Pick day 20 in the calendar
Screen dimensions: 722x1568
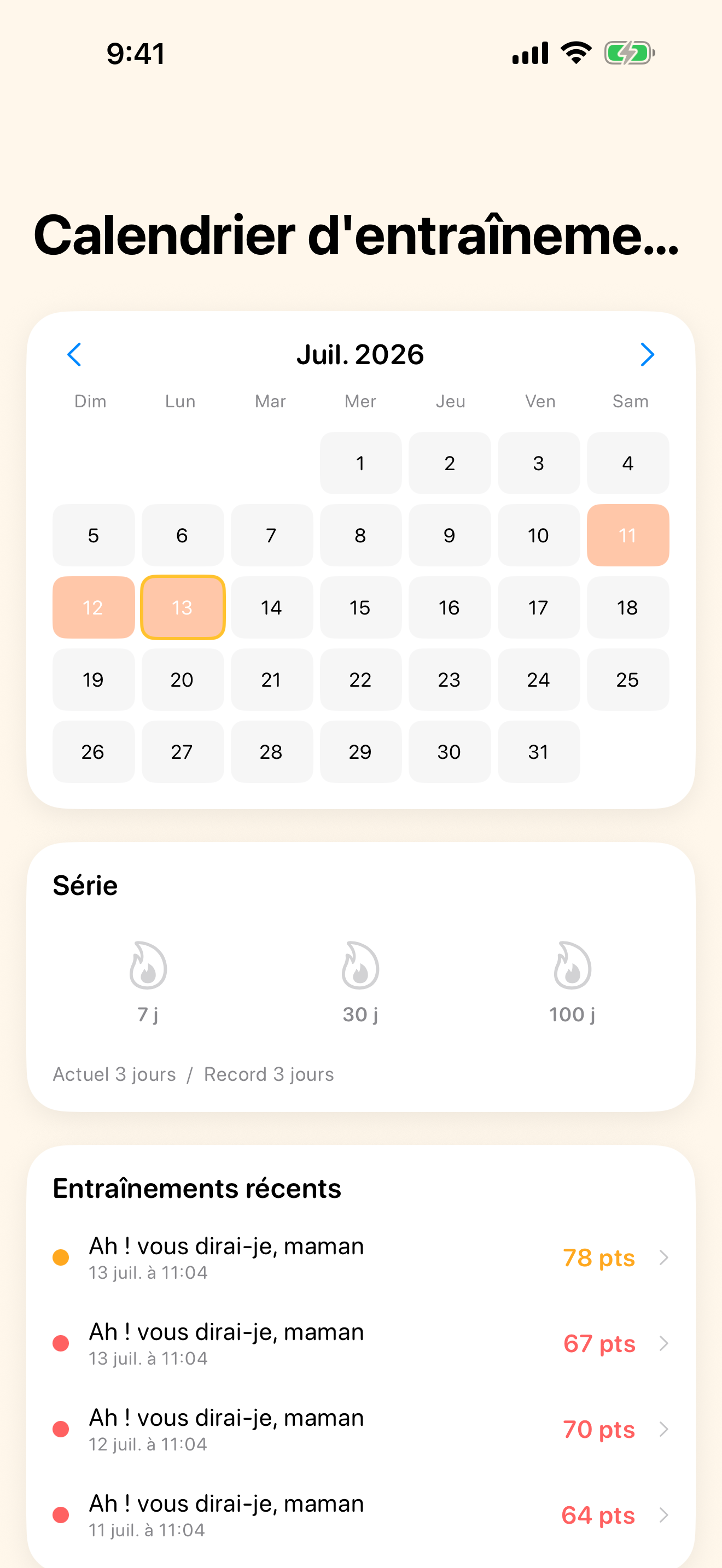click(183, 680)
